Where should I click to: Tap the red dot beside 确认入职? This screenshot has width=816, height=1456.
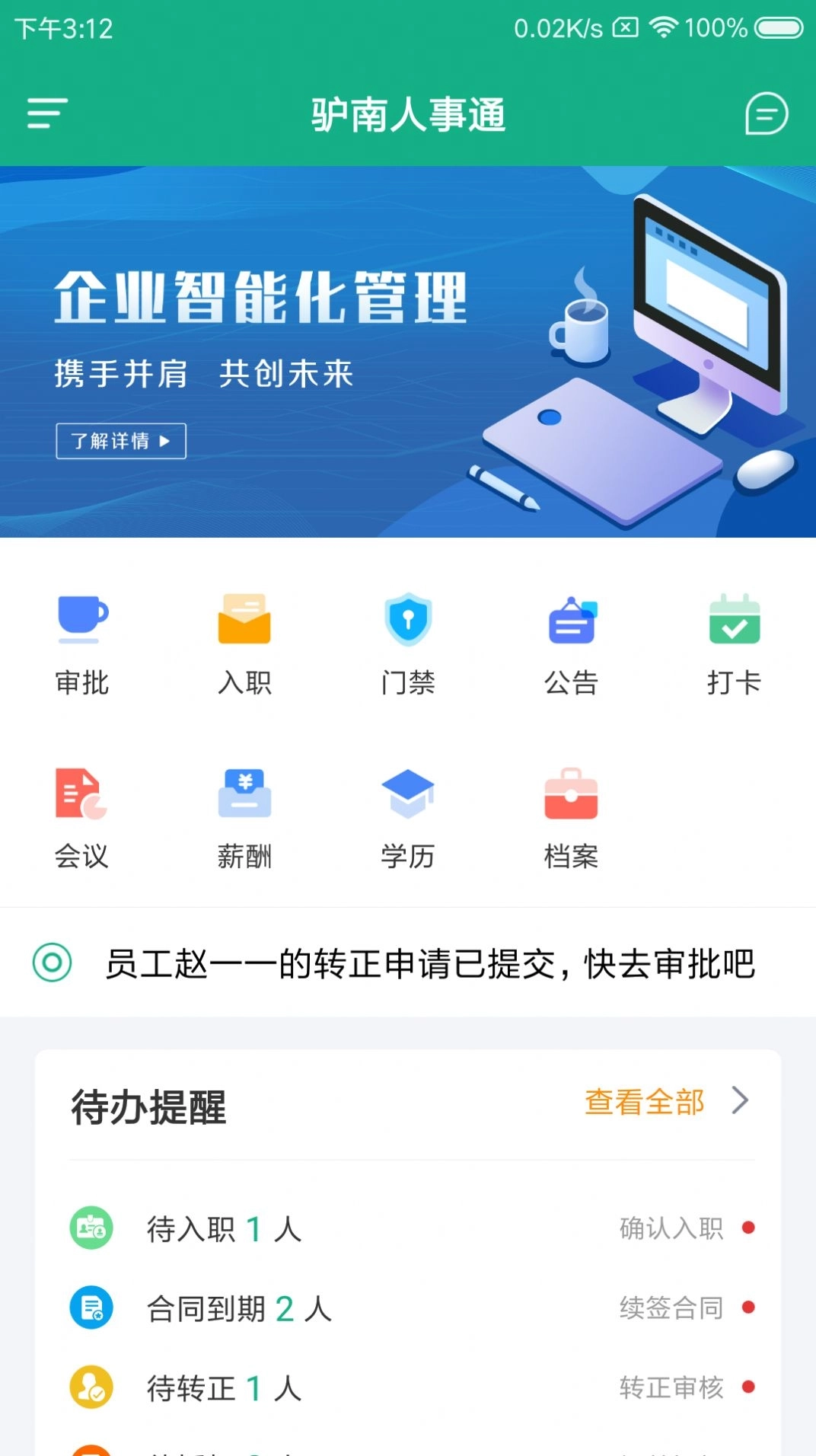coord(750,1228)
